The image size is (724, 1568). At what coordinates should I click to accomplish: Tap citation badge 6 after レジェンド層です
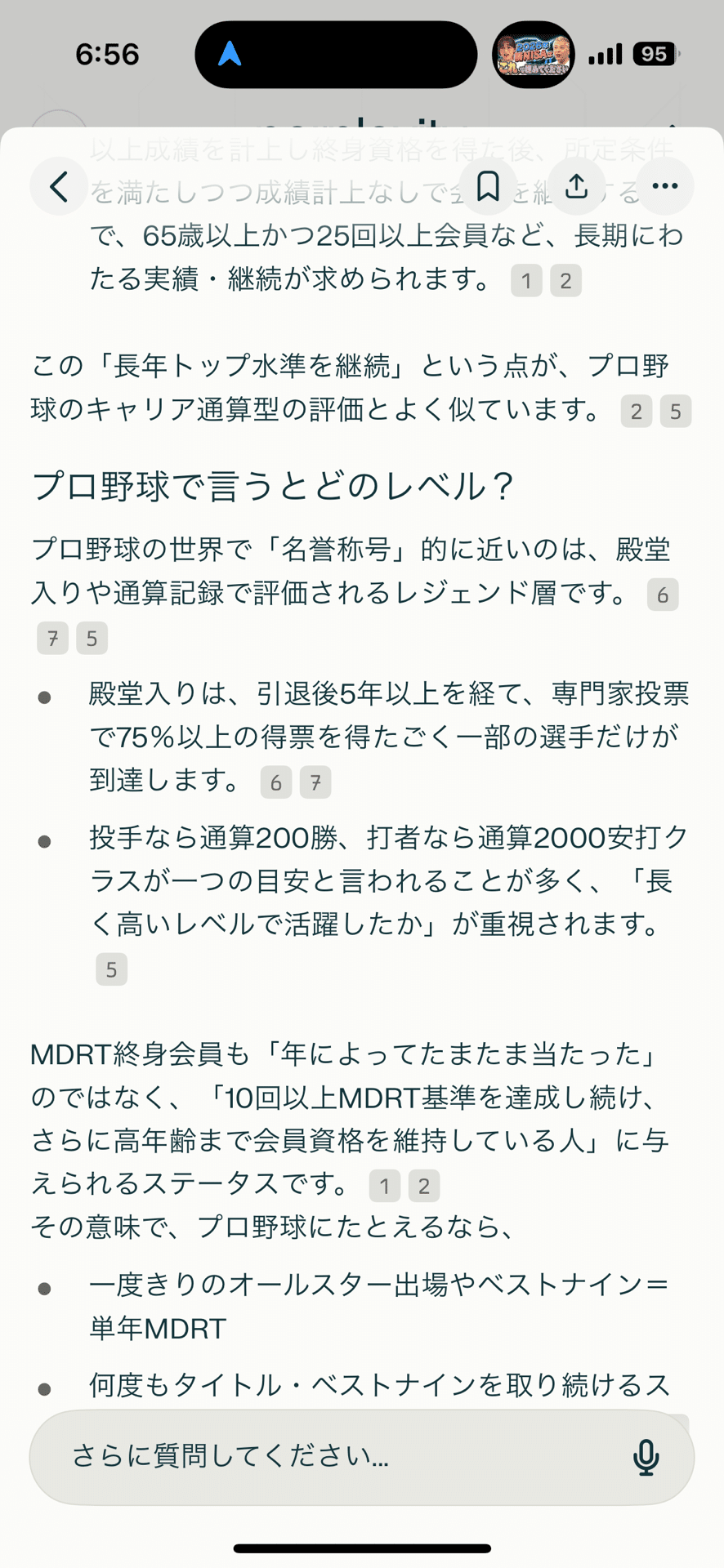[x=664, y=596]
